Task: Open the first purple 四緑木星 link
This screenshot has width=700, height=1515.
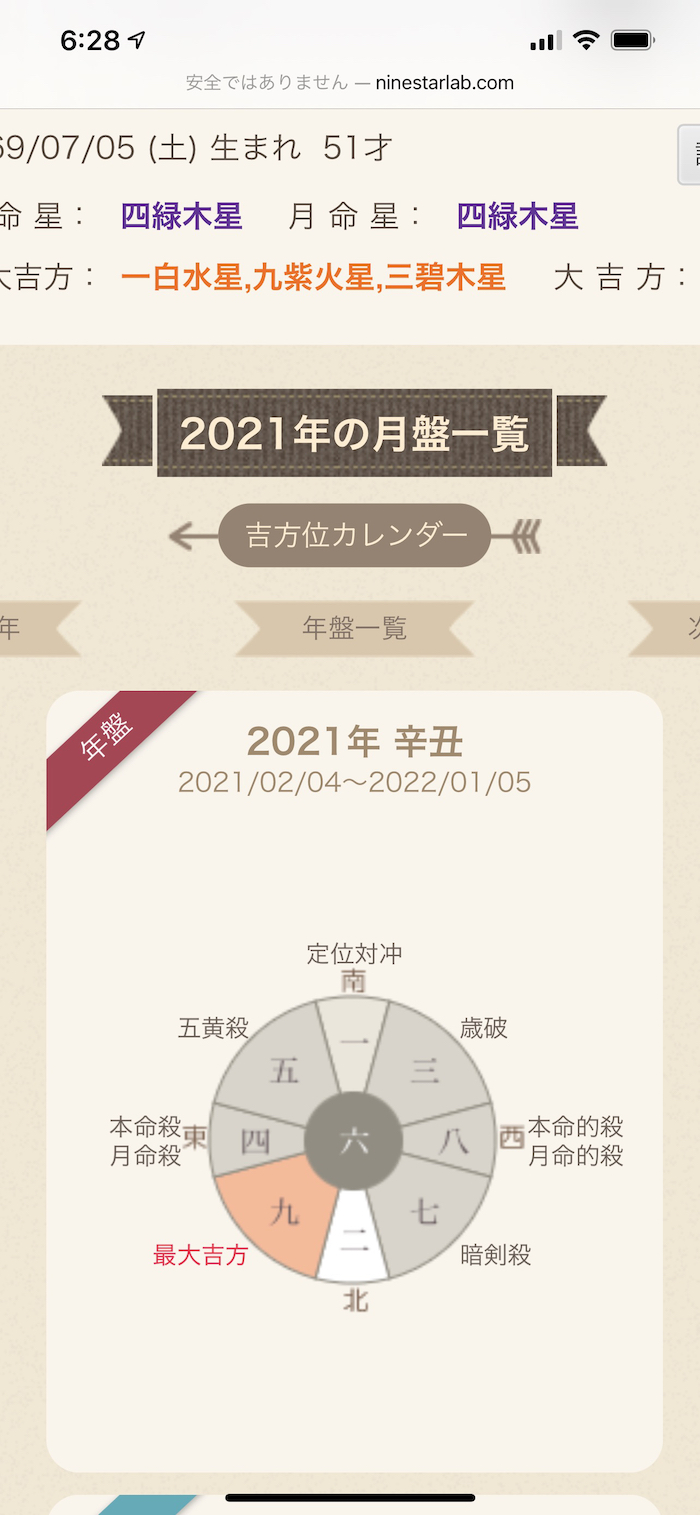Action: point(181,216)
